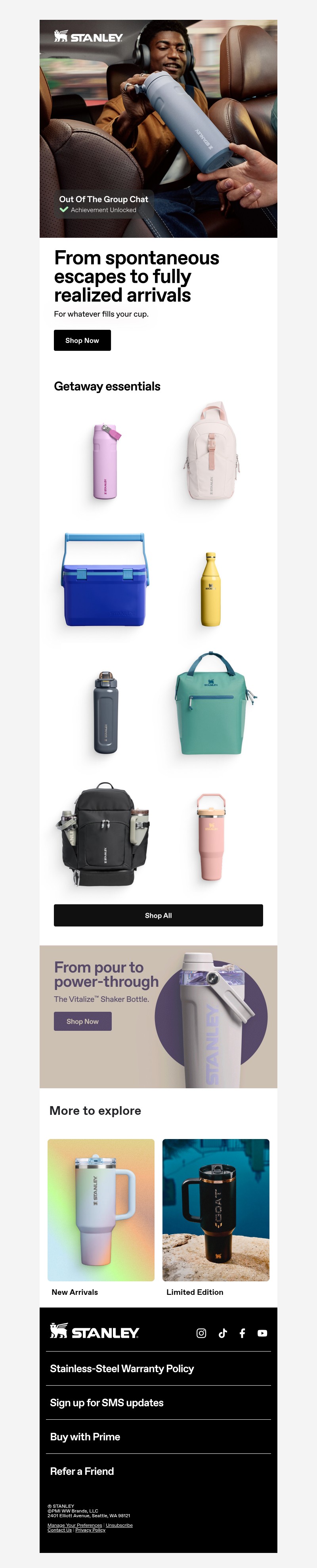
Task: Open Buy with Prime
Action: point(85,1436)
